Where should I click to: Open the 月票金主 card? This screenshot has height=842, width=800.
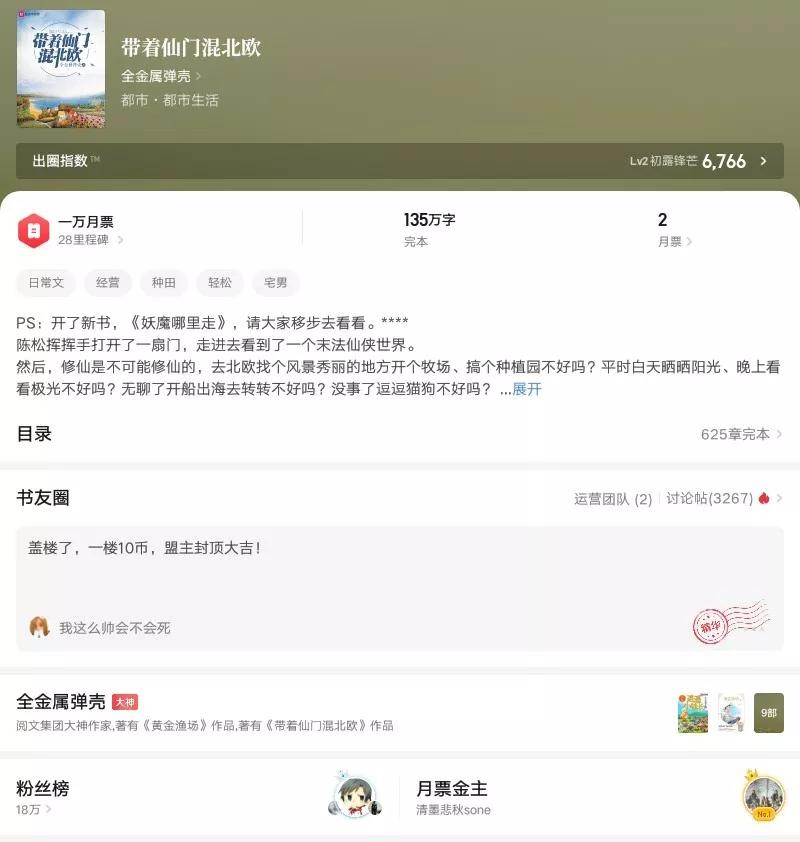[x=600, y=796]
